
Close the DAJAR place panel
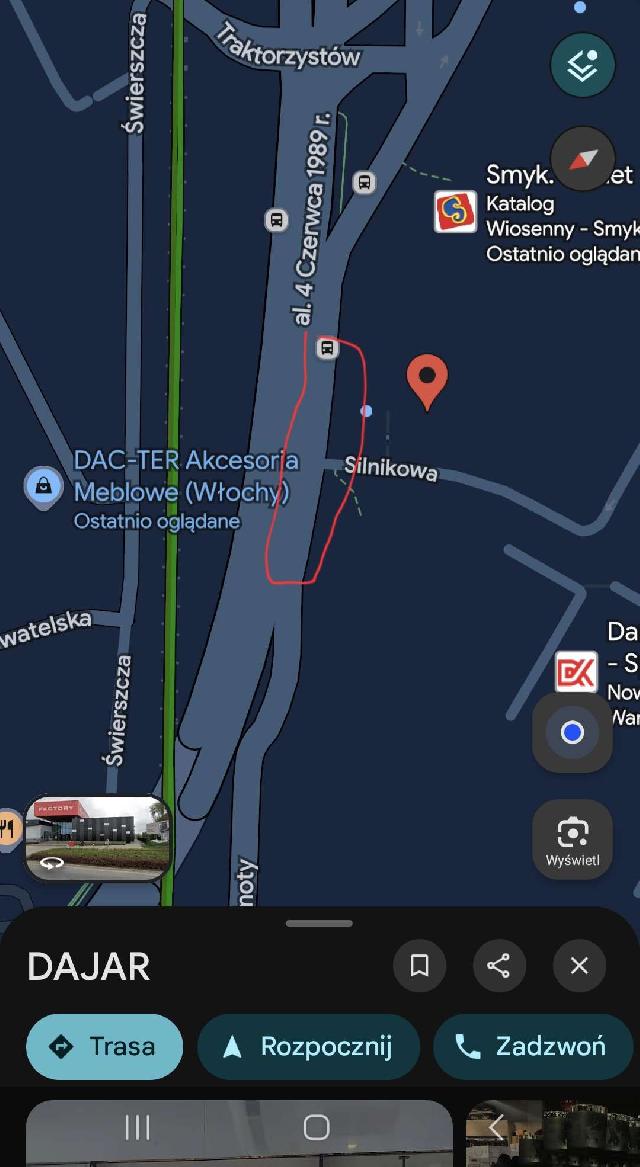(x=579, y=965)
